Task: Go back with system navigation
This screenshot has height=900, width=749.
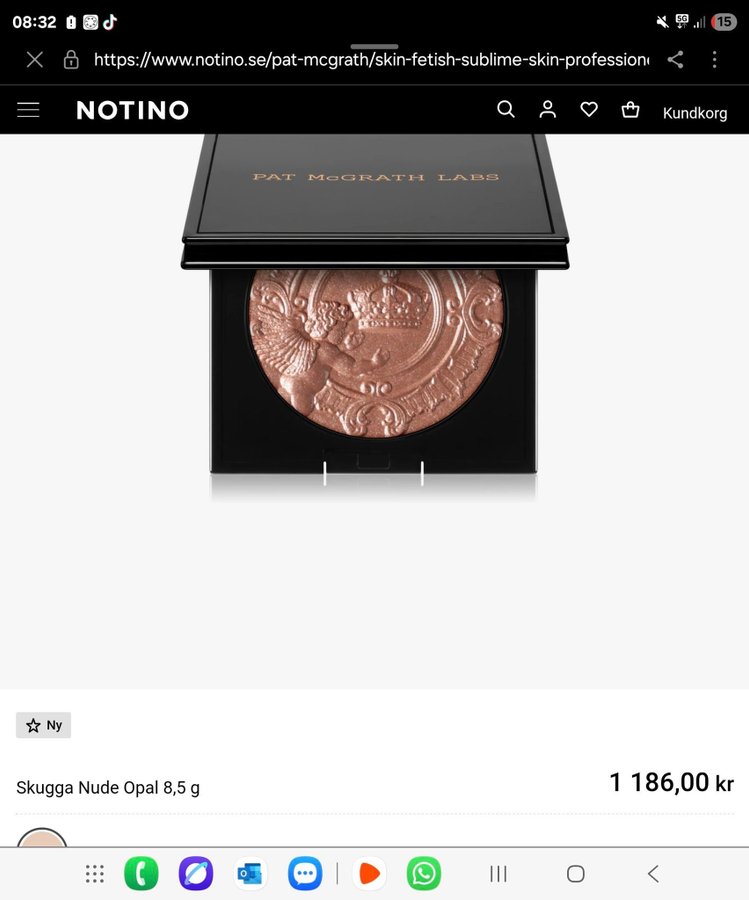Action: coord(653,874)
